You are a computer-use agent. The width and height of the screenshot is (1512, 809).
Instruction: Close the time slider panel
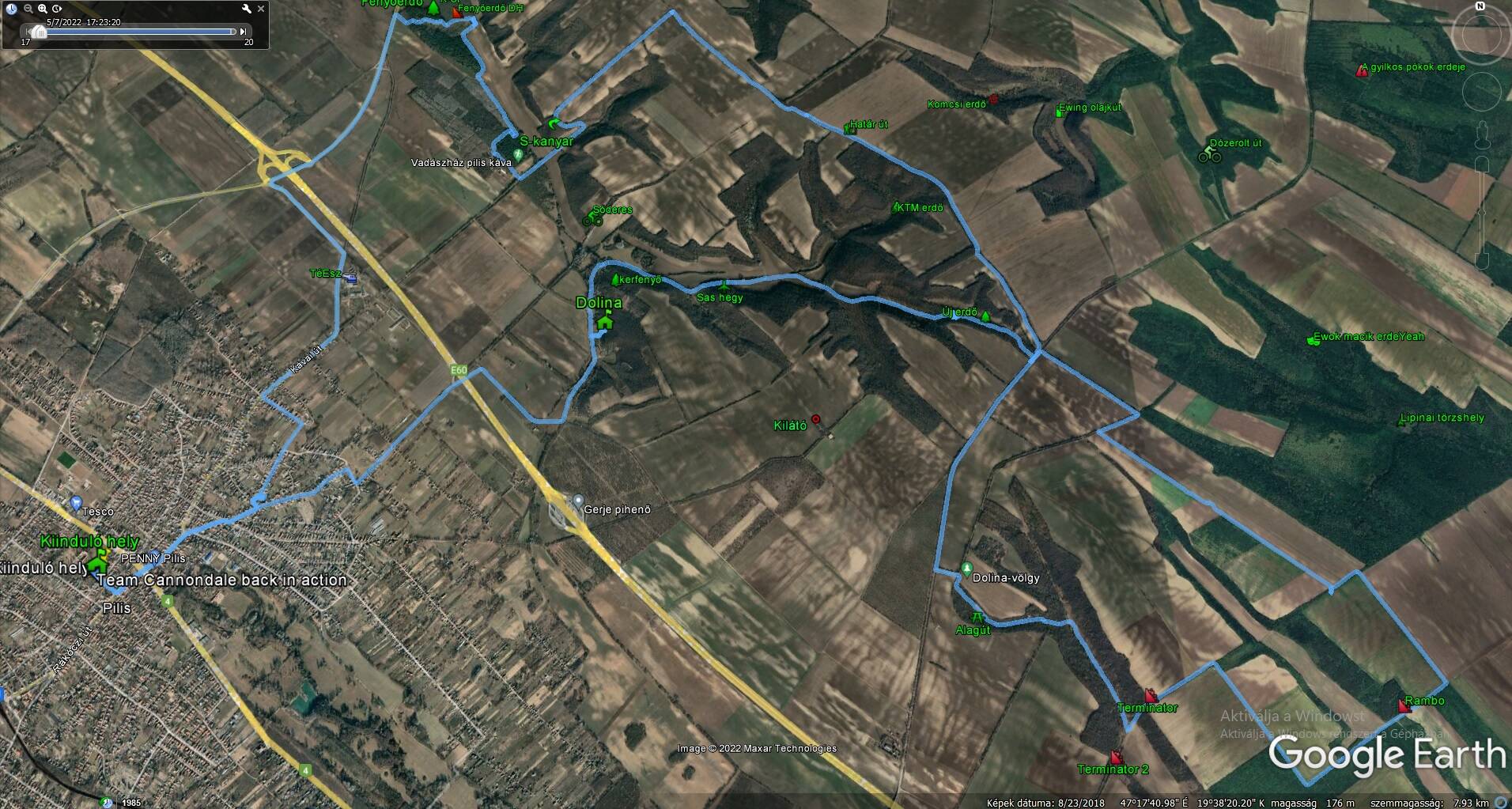tap(261, 9)
